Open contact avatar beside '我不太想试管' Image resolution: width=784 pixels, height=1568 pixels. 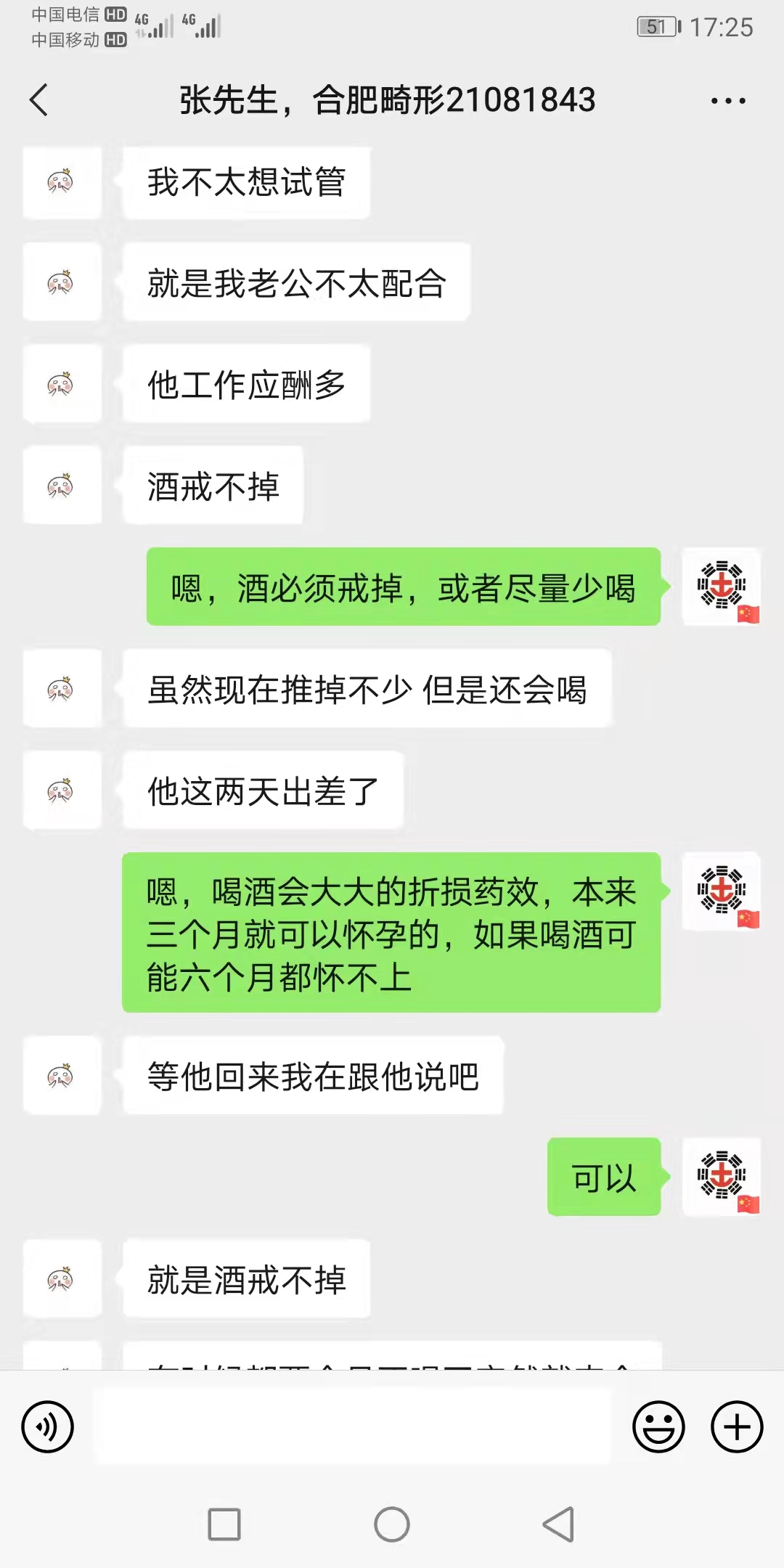click(x=62, y=181)
